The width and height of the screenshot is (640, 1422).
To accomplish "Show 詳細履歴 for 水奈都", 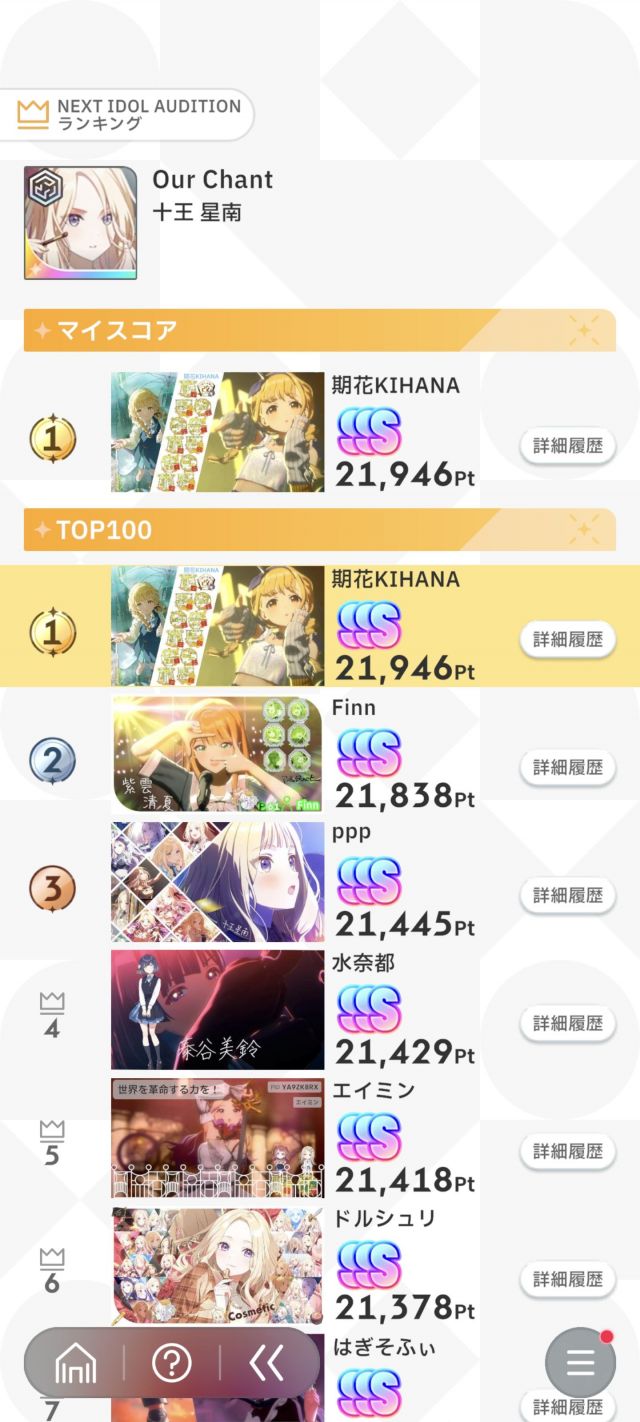I will point(567,1023).
